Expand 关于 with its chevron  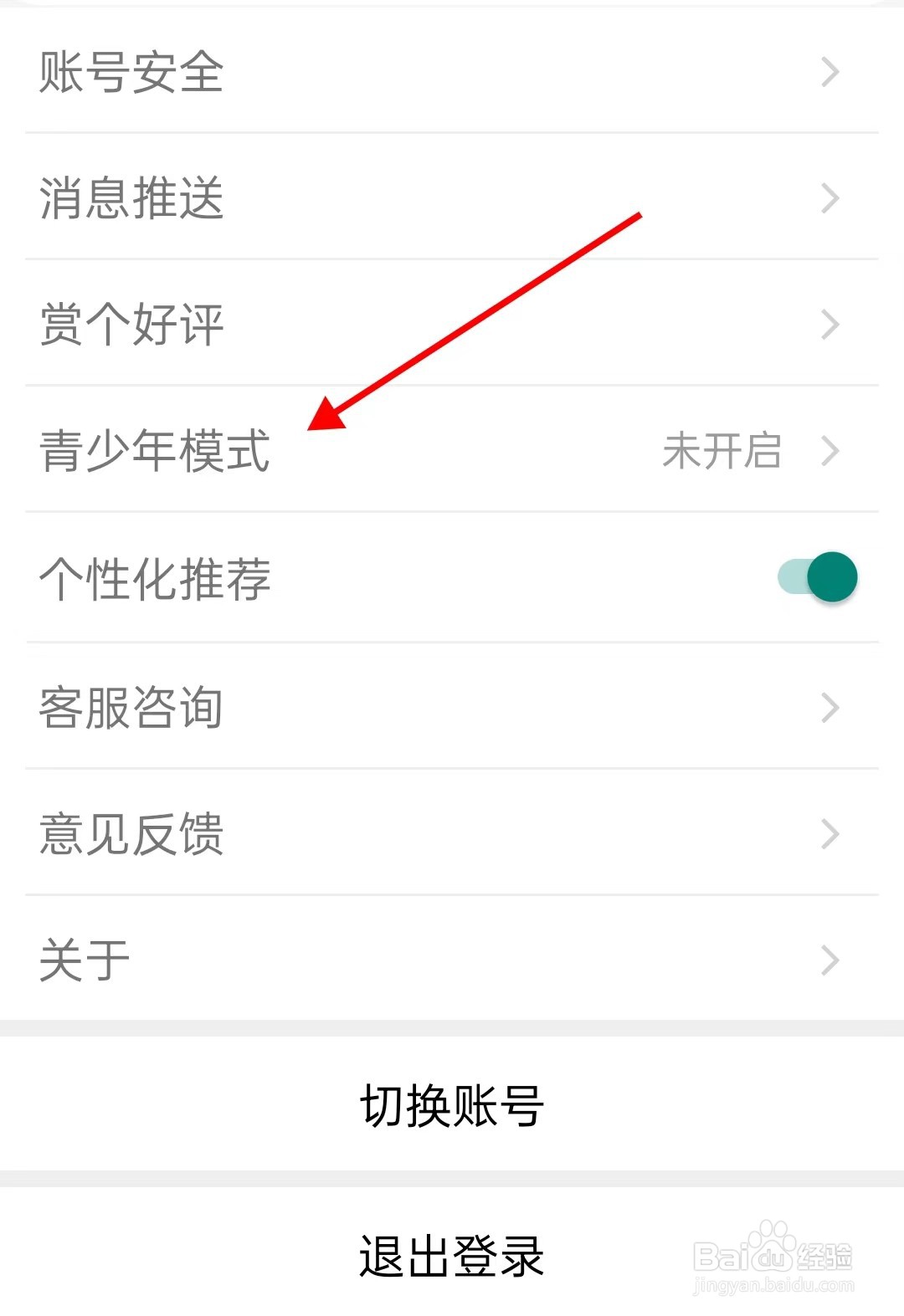[830, 960]
